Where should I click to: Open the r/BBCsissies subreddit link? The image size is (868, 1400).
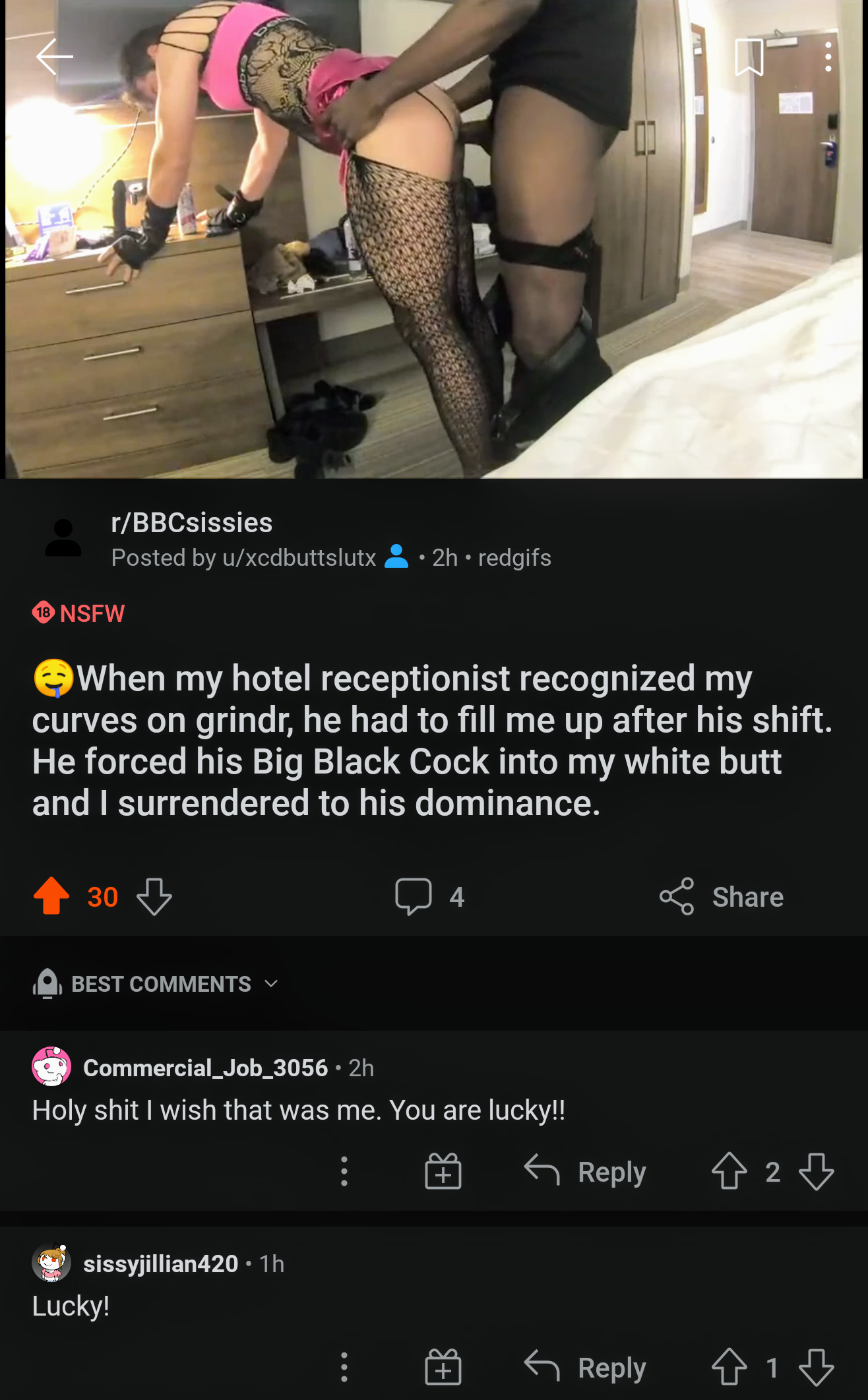tap(192, 522)
